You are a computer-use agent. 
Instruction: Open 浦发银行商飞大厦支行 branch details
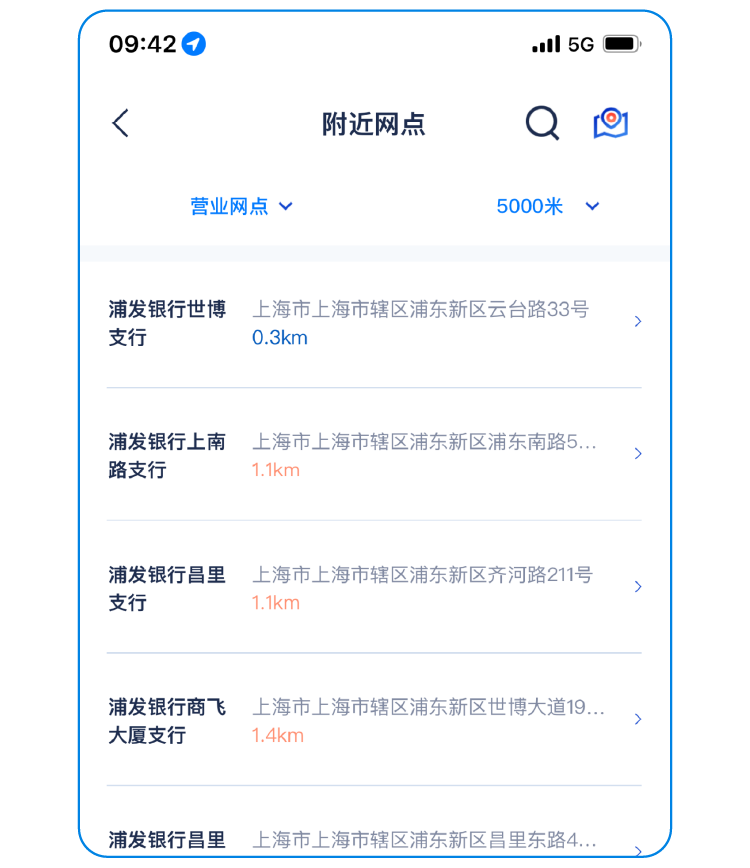375,720
